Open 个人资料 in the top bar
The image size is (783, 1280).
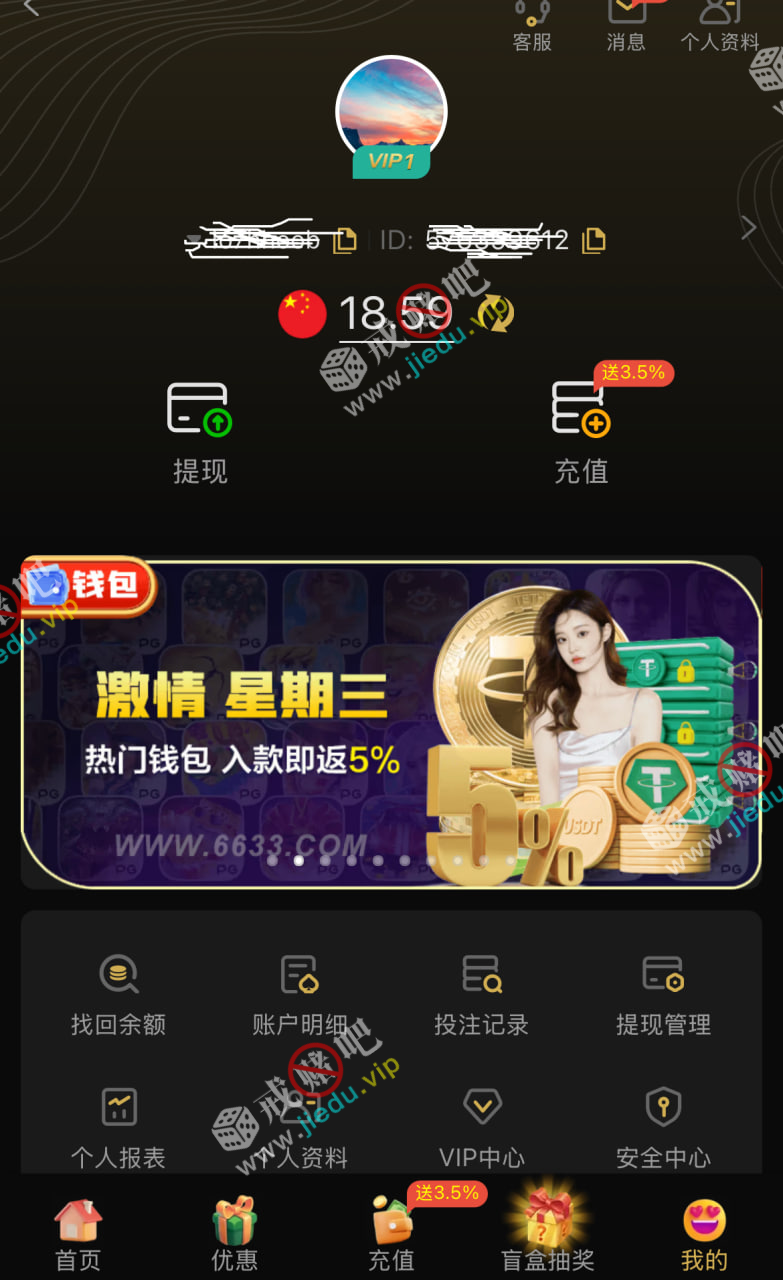pyautogui.click(x=719, y=24)
